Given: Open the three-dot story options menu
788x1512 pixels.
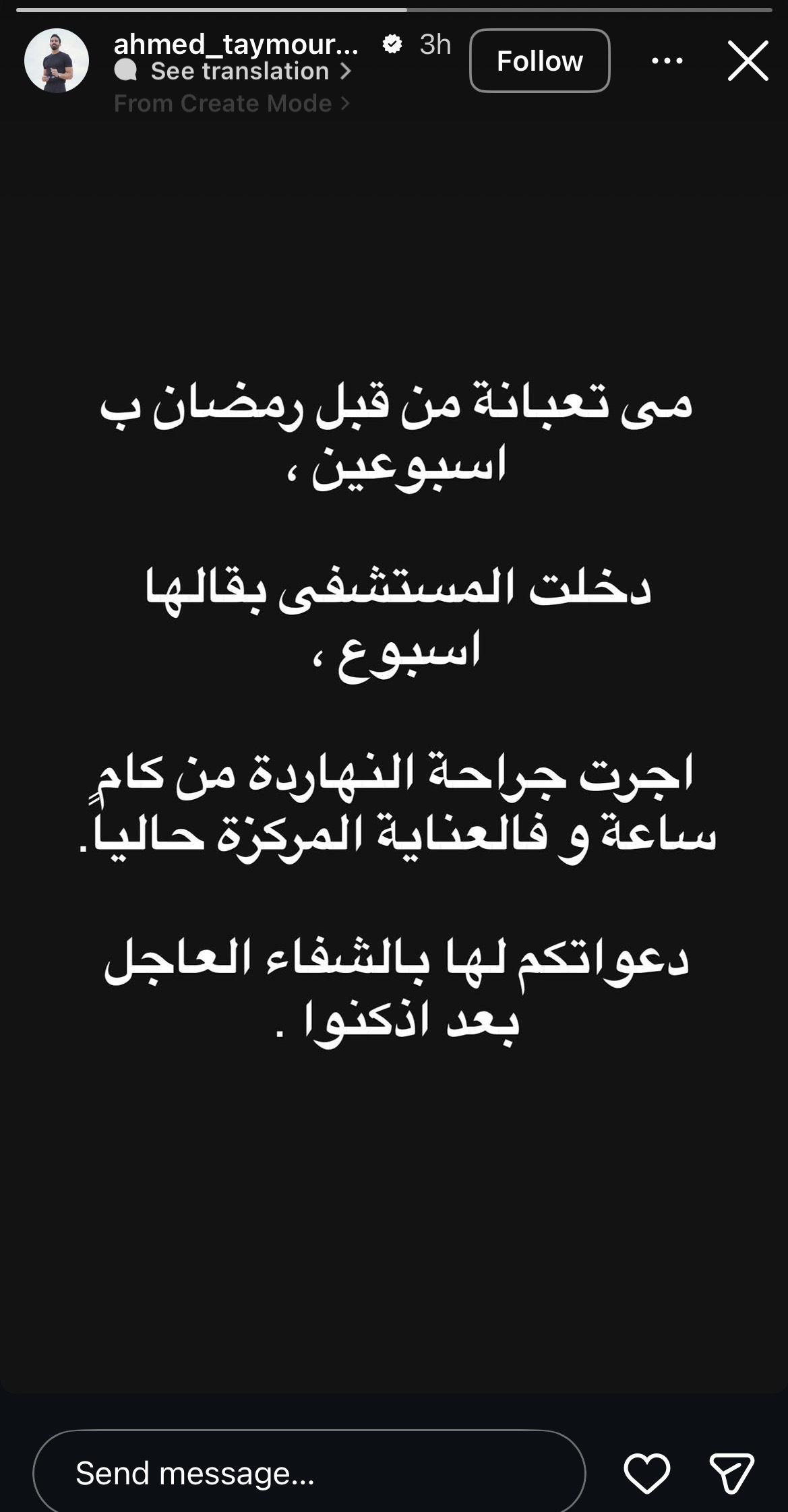Looking at the screenshot, I should pyautogui.click(x=667, y=61).
